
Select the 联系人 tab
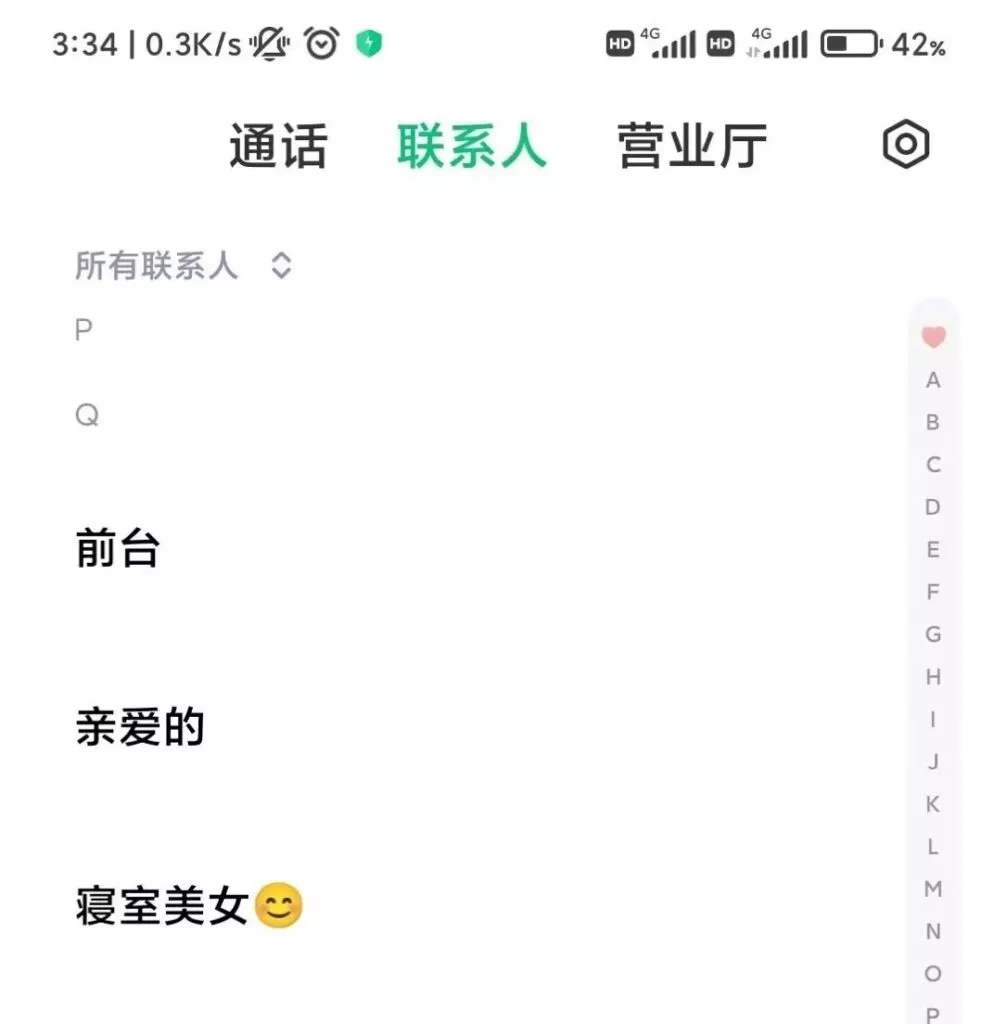pyautogui.click(x=471, y=146)
